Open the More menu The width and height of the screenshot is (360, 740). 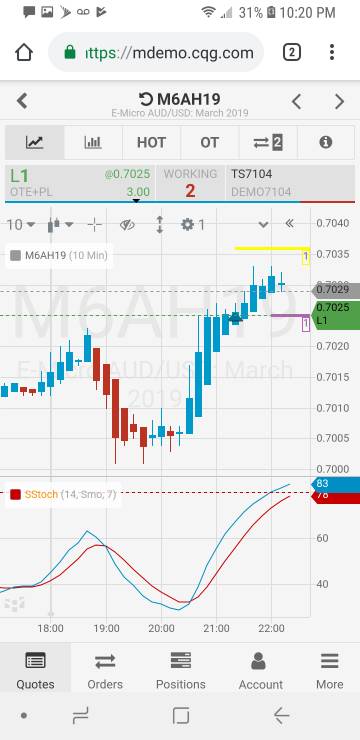point(330,669)
